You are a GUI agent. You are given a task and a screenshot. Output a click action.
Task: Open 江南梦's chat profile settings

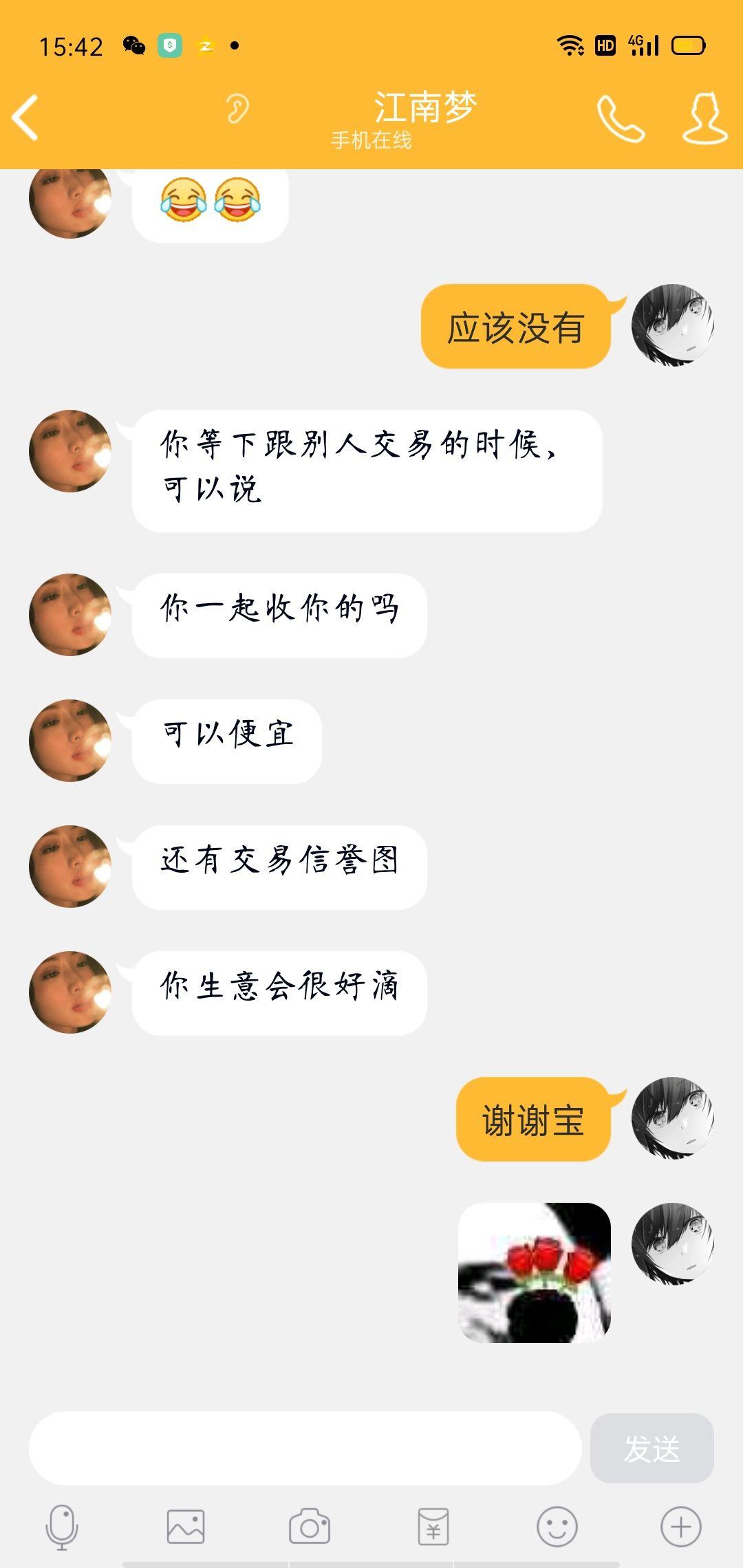pyautogui.click(x=704, y=118)
